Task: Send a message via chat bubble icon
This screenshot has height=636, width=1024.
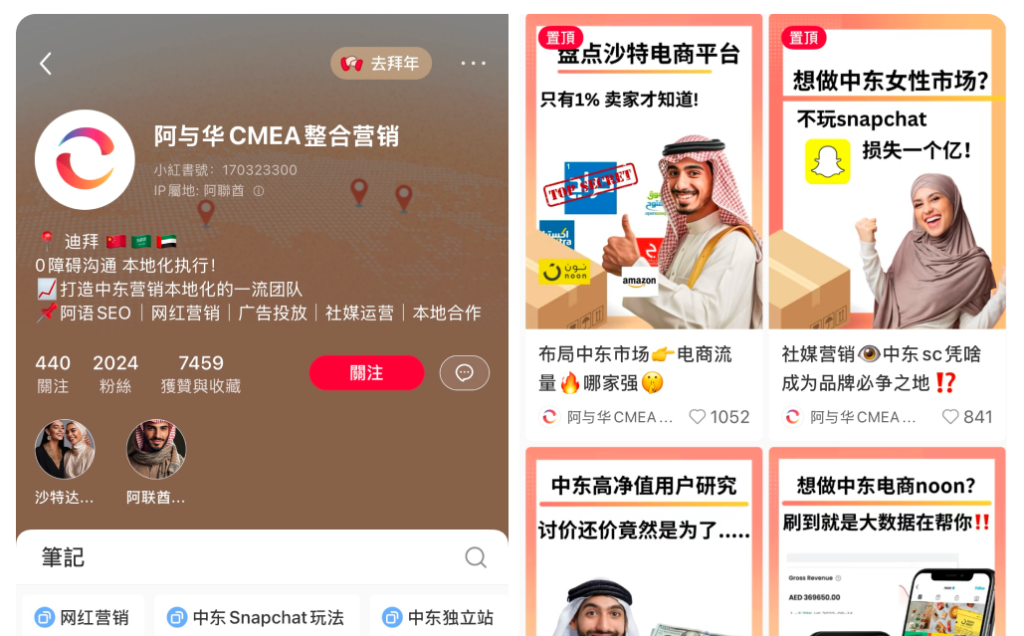Action: point(464,373)
